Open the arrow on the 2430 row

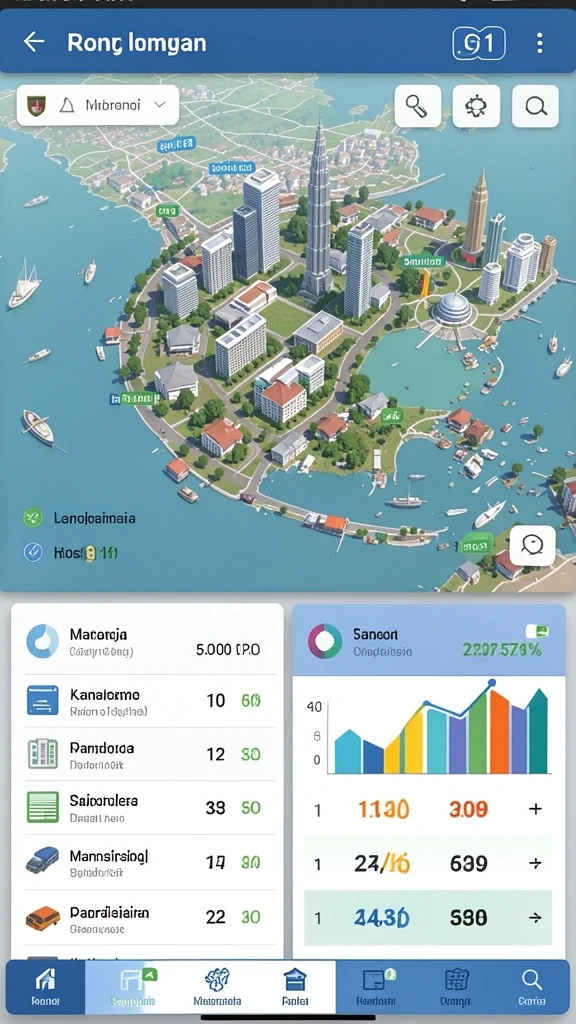click(x=535, y=918)
